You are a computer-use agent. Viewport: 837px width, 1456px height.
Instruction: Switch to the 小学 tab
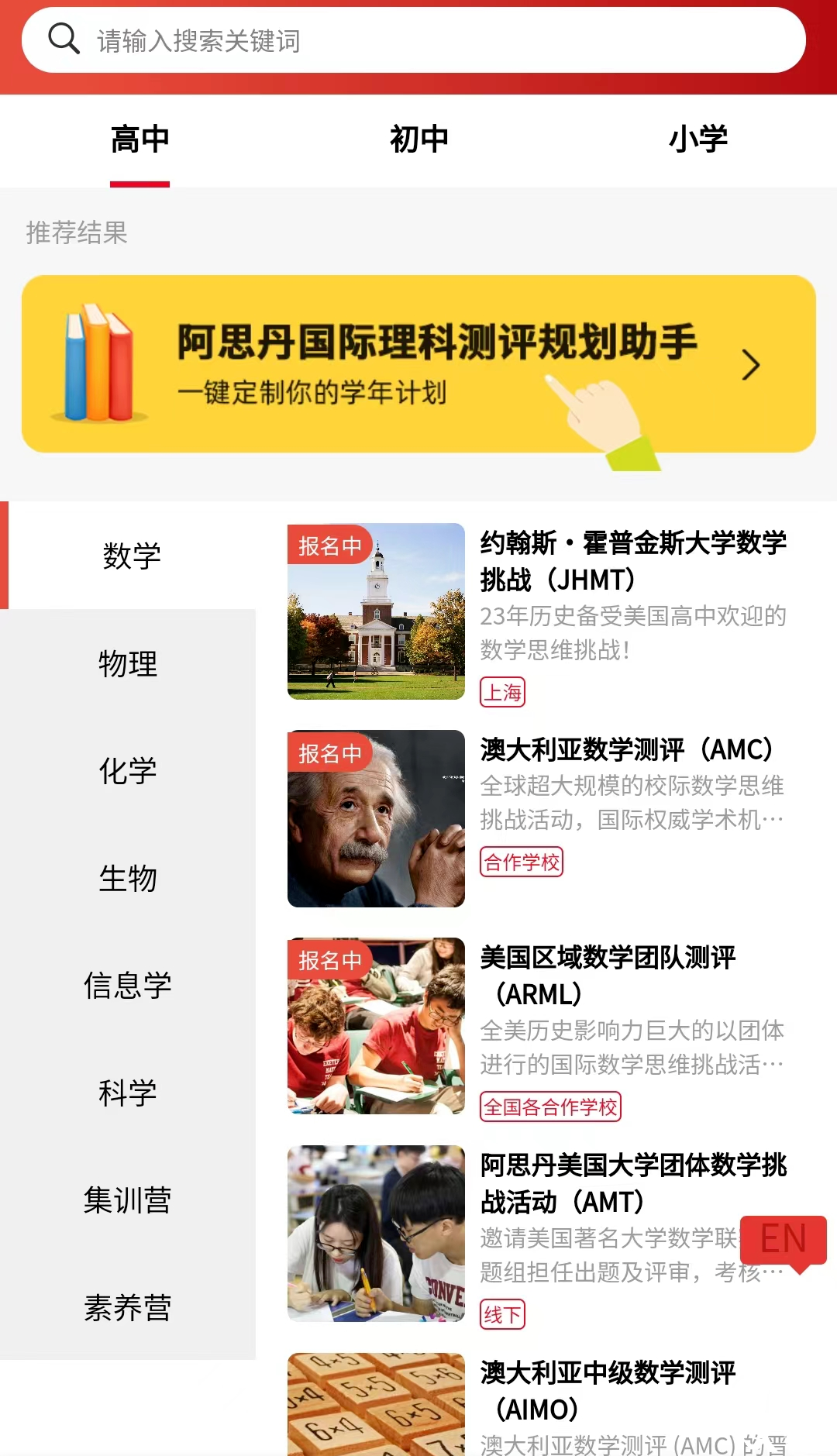697,139
